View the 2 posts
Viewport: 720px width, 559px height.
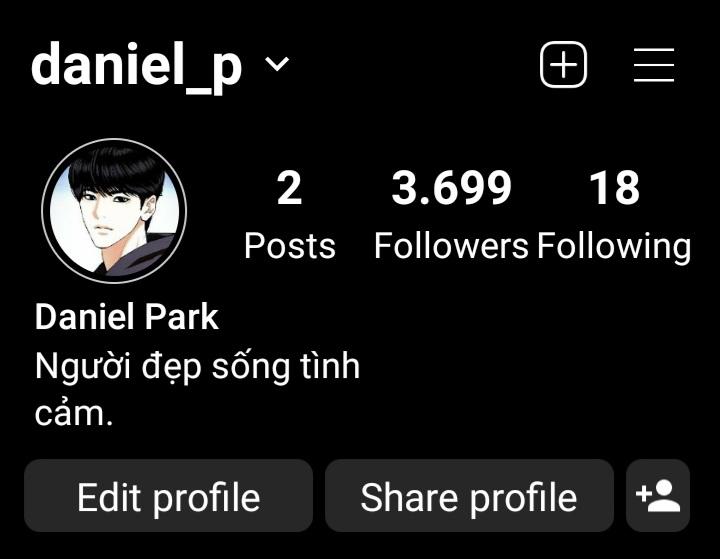[289, 214]
